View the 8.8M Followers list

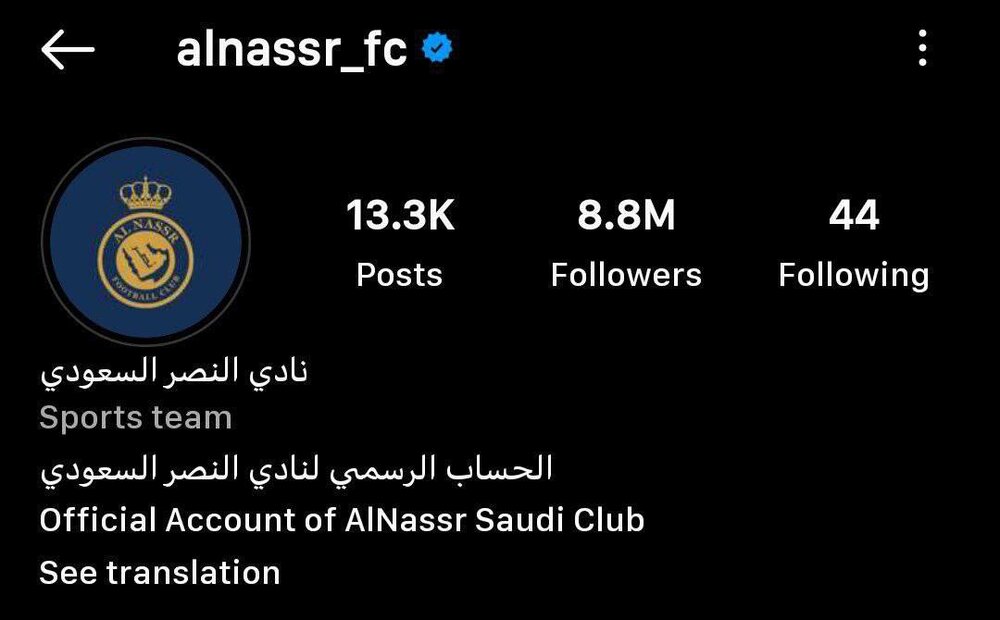[x=626, y=243]
